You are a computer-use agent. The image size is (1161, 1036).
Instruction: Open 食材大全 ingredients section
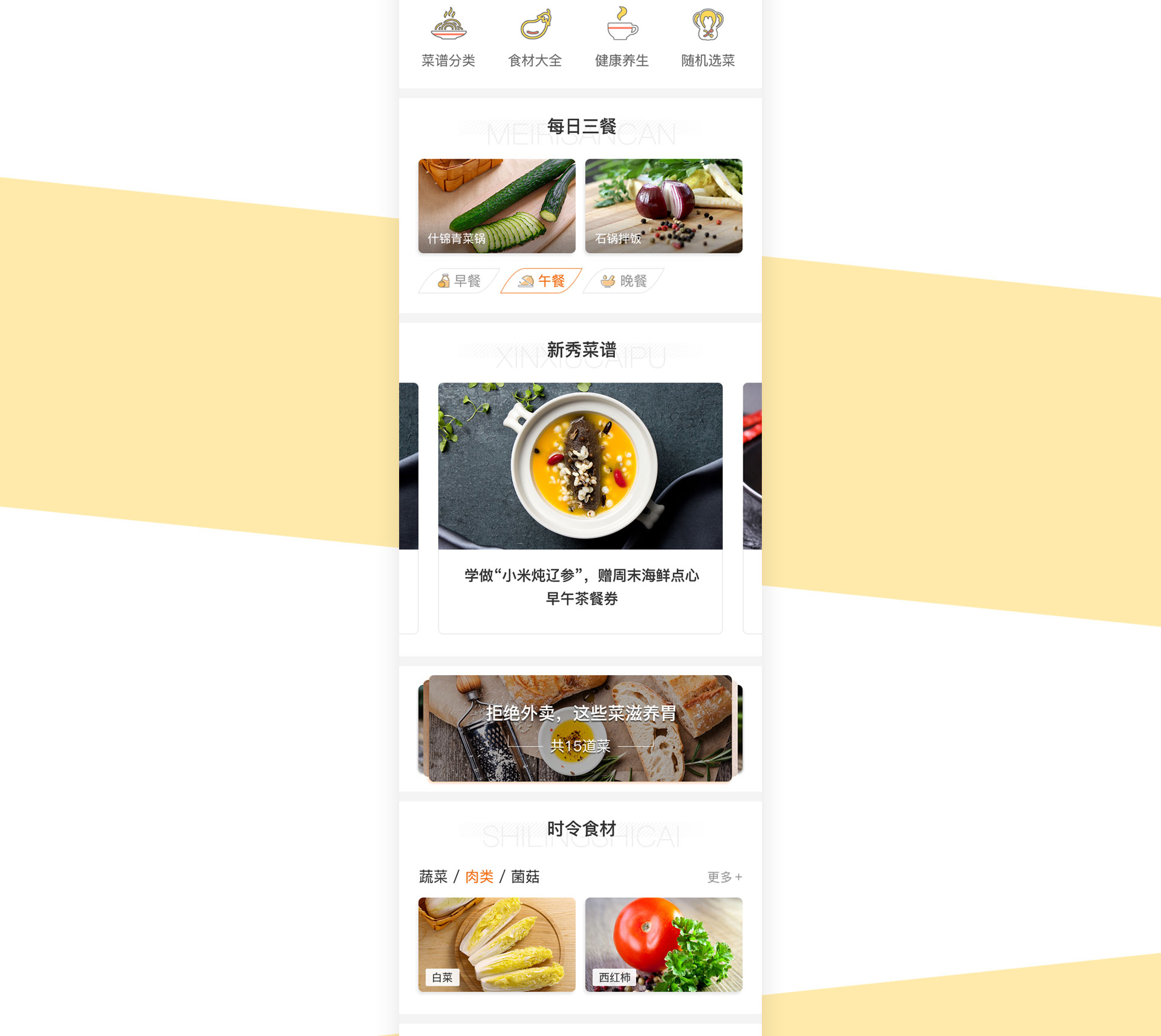click(535, 37)
